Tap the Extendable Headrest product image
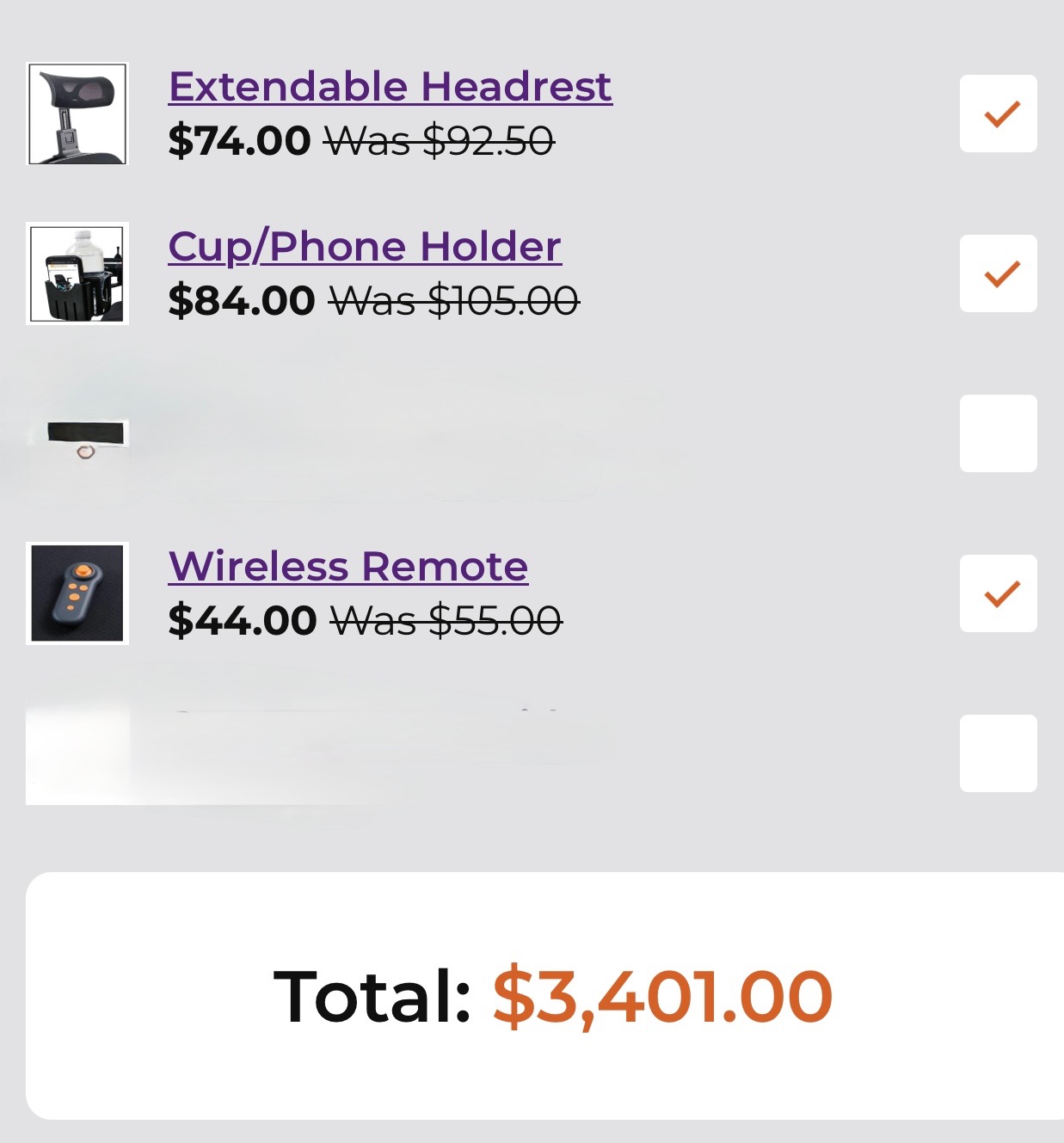 pyautogui.click(x=77, y=114)
